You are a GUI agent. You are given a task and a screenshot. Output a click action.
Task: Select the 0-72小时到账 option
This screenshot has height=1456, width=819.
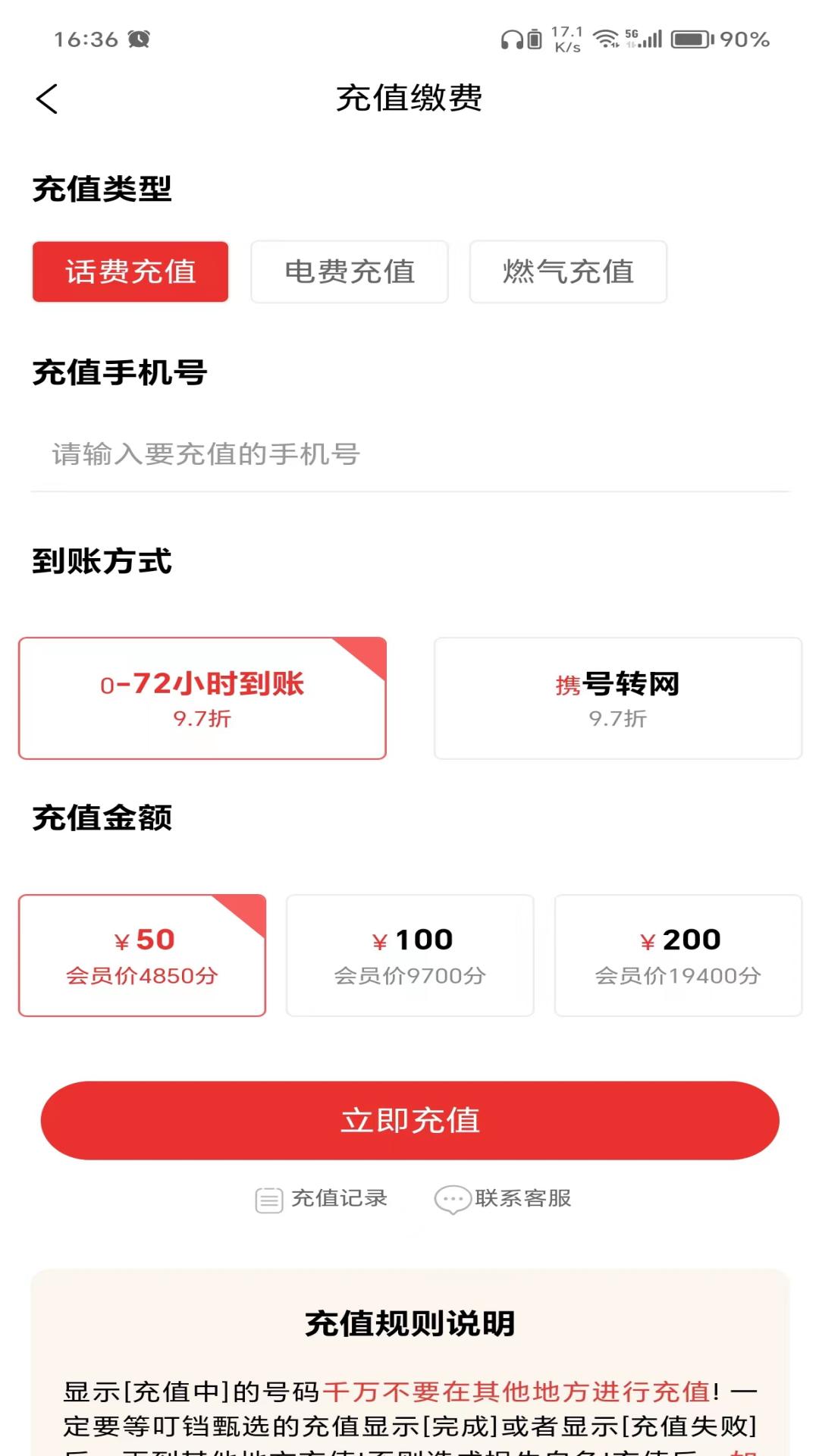[x=202, y=698]
